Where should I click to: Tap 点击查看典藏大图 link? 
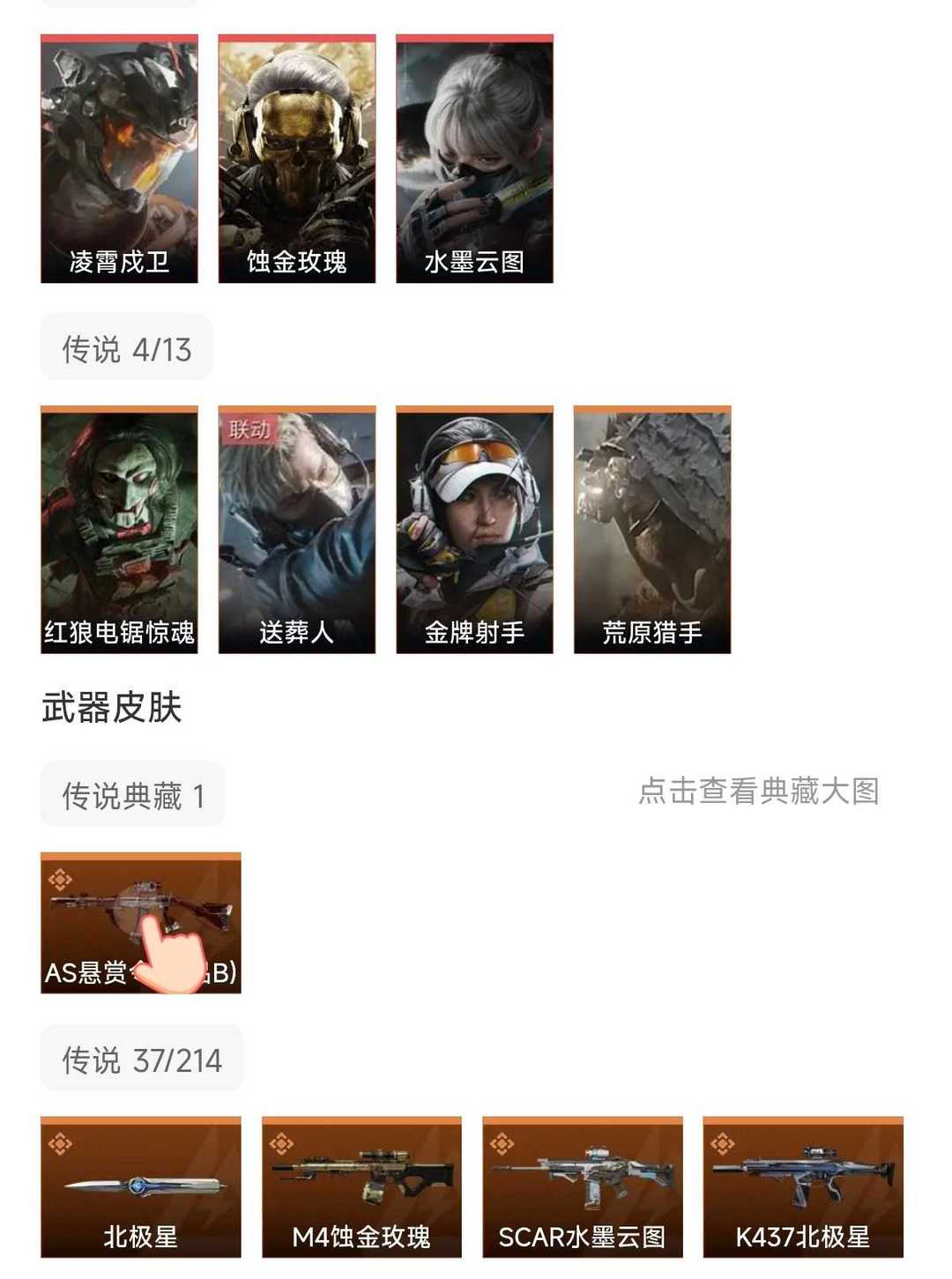click(x=758, y=791)
